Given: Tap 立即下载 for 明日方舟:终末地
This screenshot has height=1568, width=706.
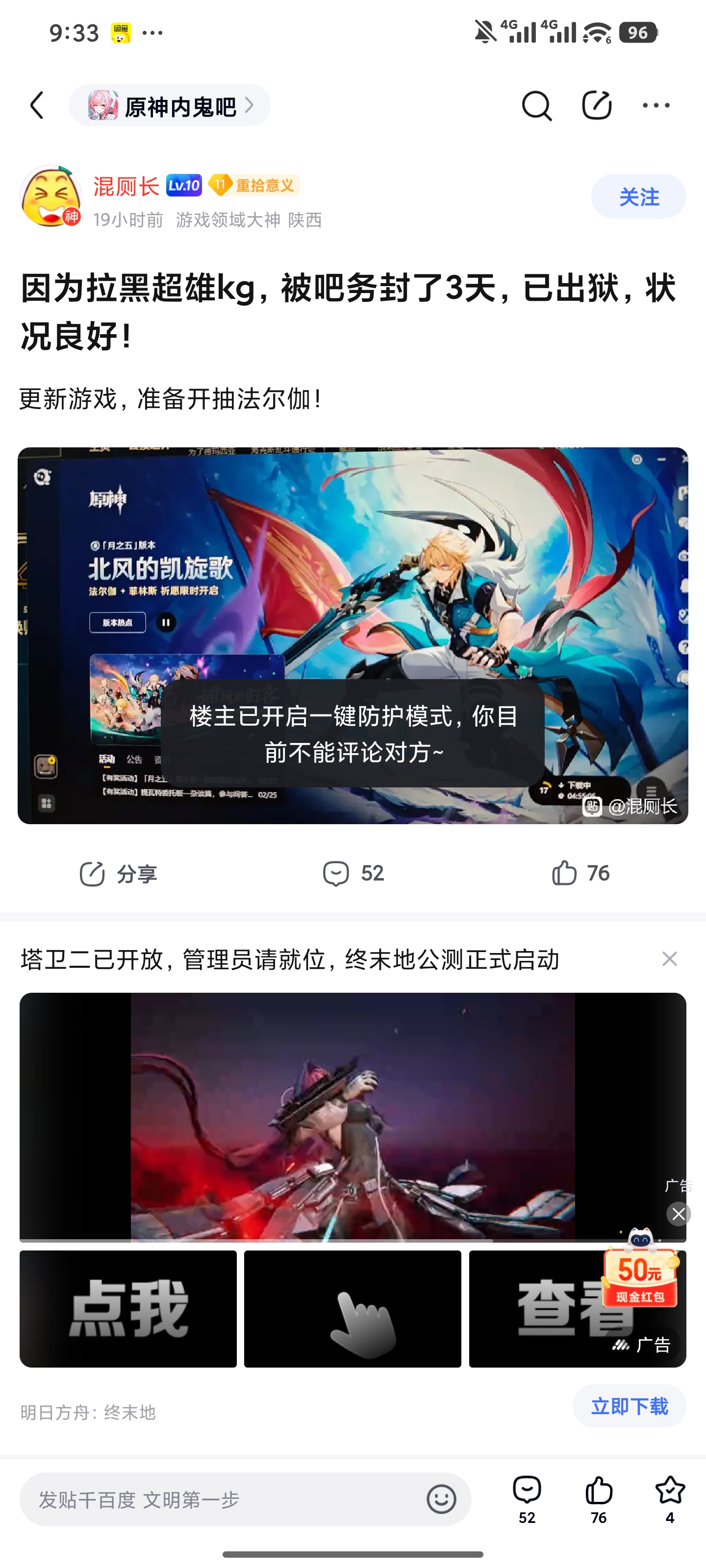Looking at the screenshot, I should click(x=629, y=1406).
